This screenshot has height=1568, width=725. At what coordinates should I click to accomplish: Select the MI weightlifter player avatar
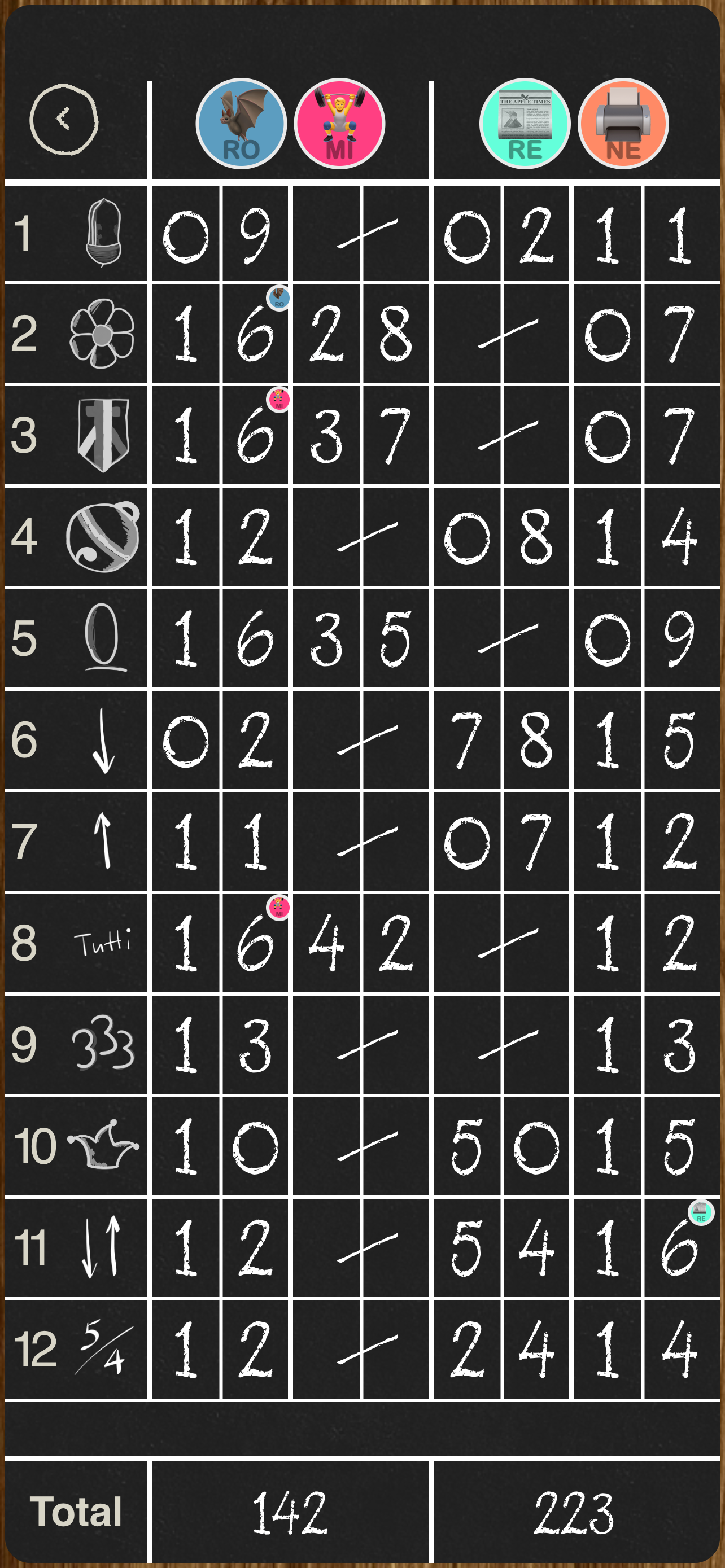pos(338,124)
